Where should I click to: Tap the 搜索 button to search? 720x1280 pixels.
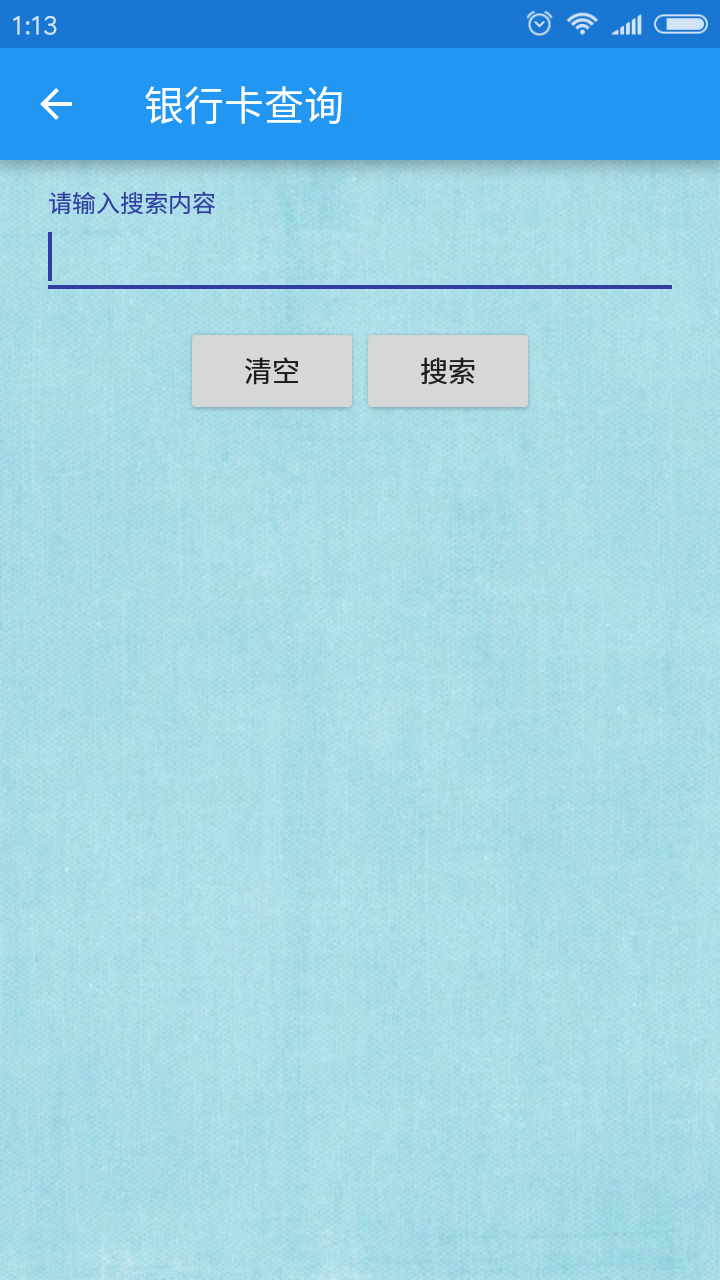[x=448, y=371]
